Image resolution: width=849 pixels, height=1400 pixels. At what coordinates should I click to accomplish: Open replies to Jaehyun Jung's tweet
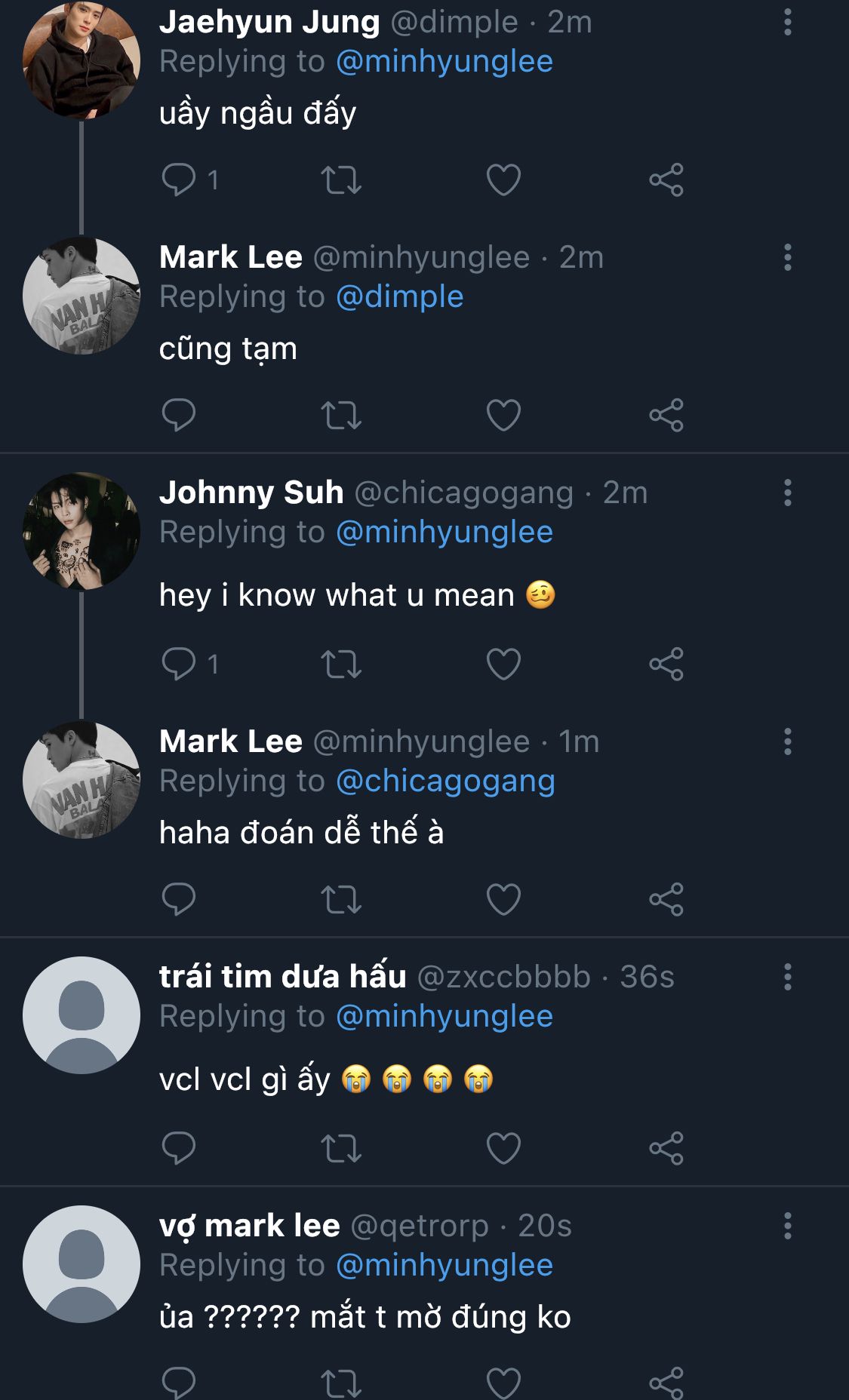179,180
